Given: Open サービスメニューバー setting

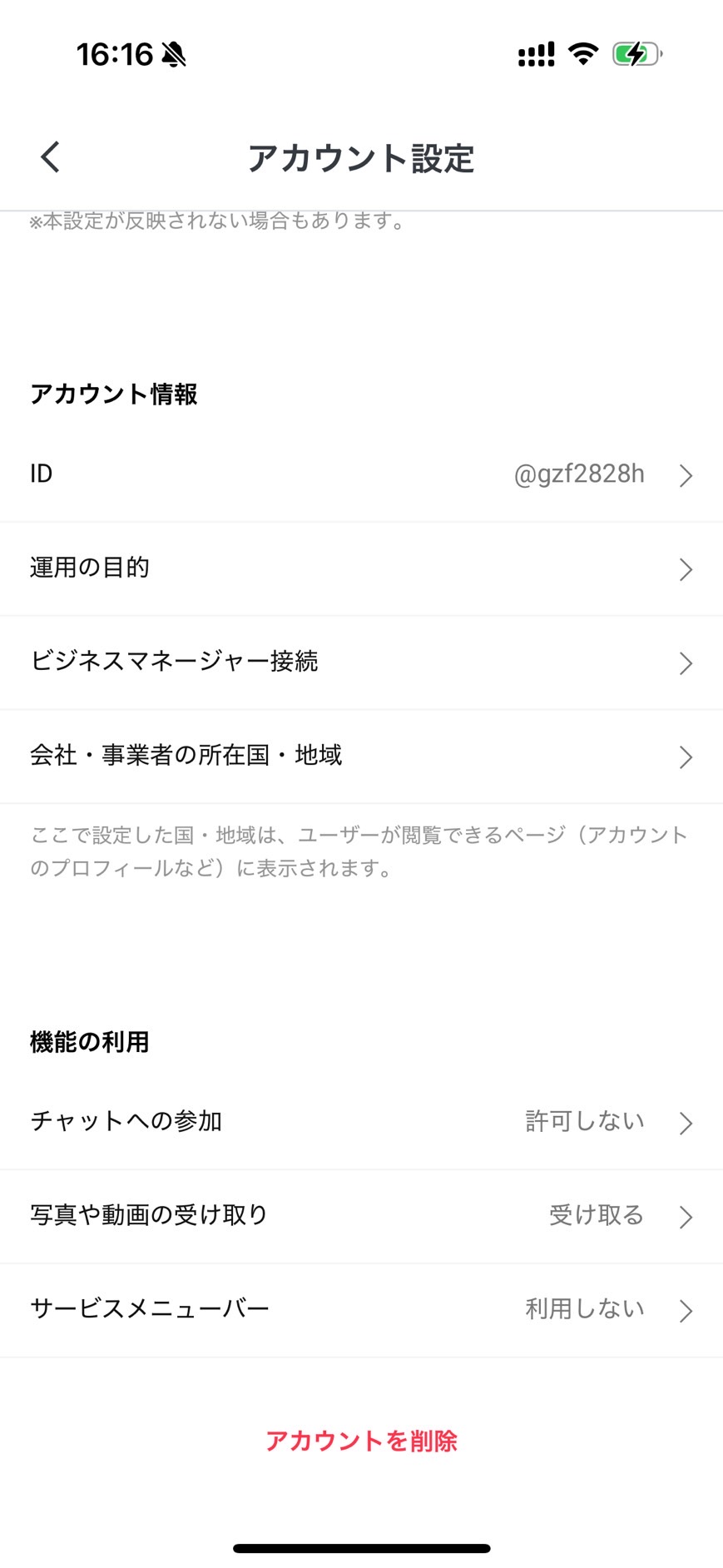Looking at the screenshot, I should pos(361,1310).
